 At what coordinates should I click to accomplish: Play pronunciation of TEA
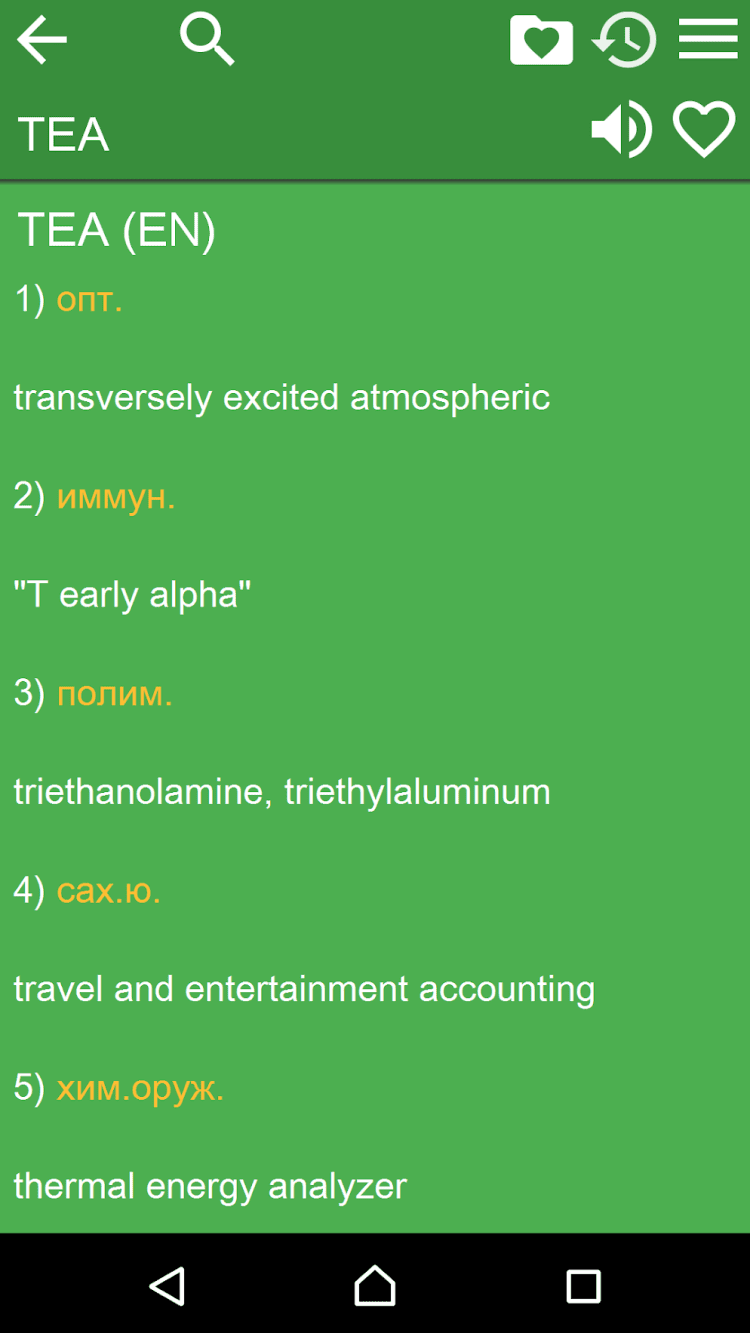click(621, 130)
